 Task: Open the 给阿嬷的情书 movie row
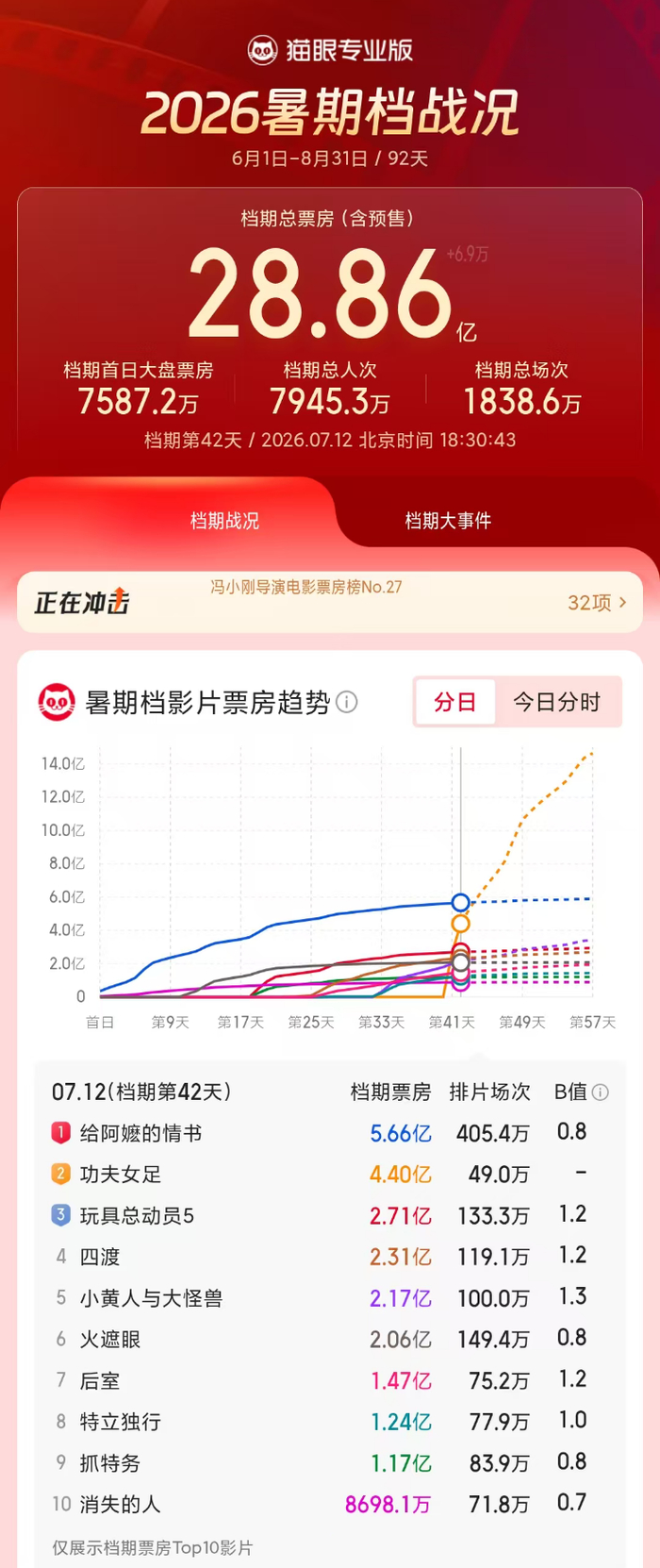[330, 1133]
